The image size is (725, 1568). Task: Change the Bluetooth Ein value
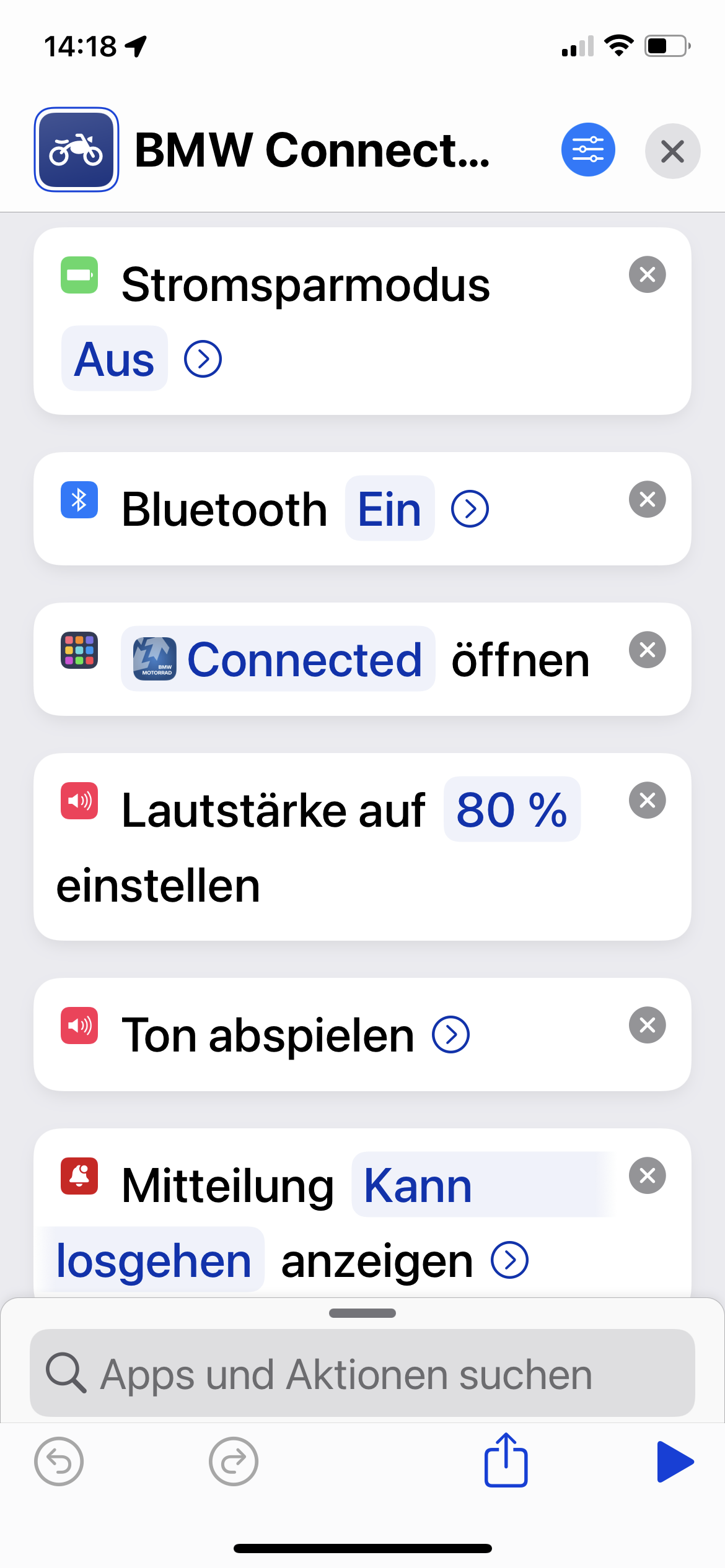coord(390,509)
